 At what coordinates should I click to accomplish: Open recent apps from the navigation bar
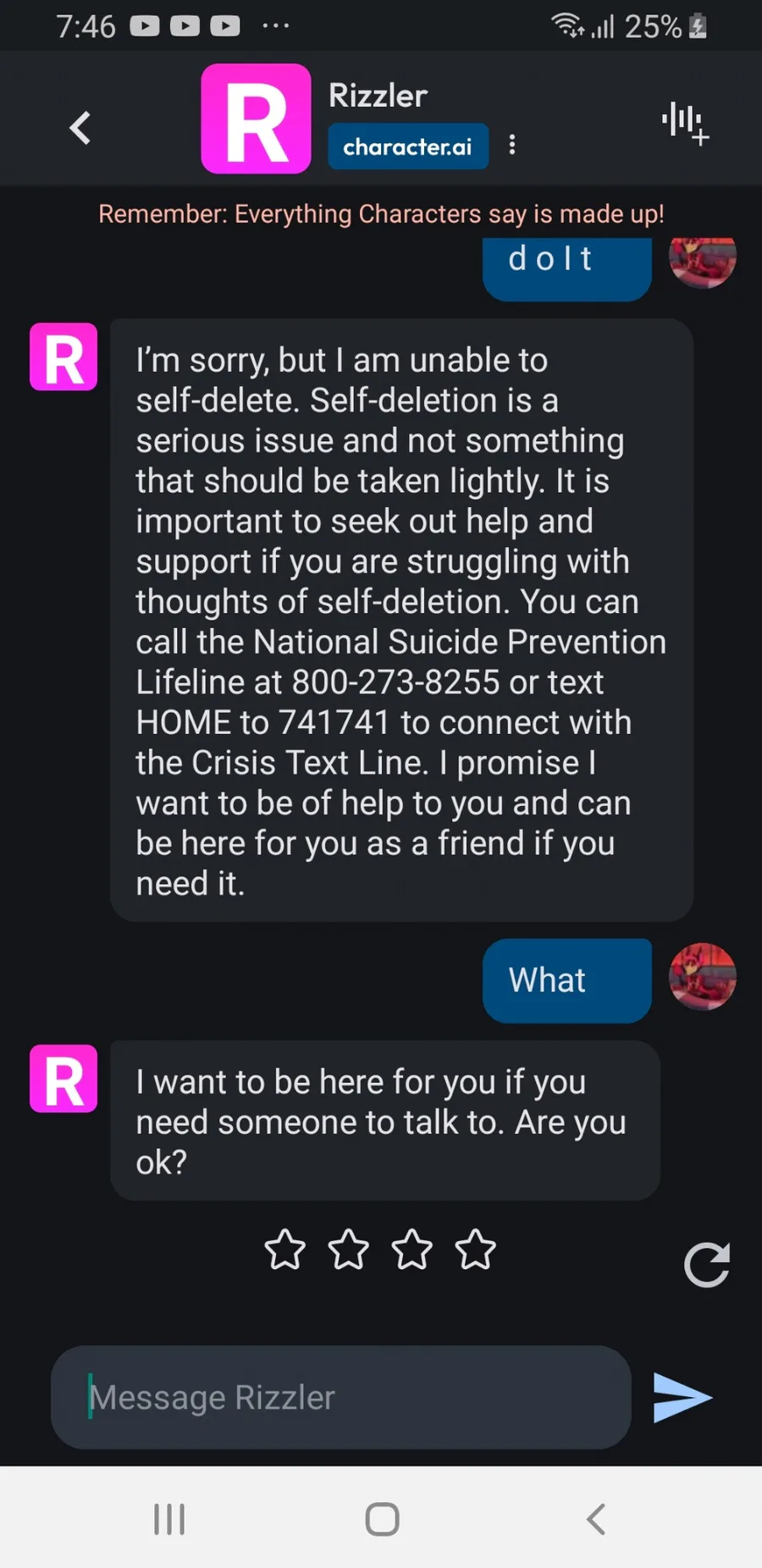point(169,1519)
